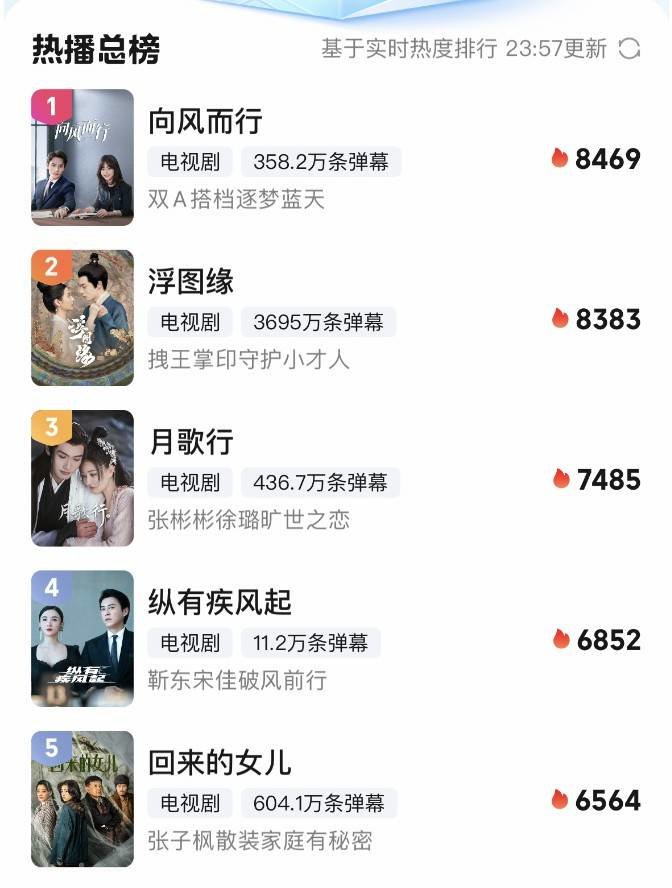672x888 pixels.
Task: View the 纵有疾风起 show page
Action: pos(219,603)
